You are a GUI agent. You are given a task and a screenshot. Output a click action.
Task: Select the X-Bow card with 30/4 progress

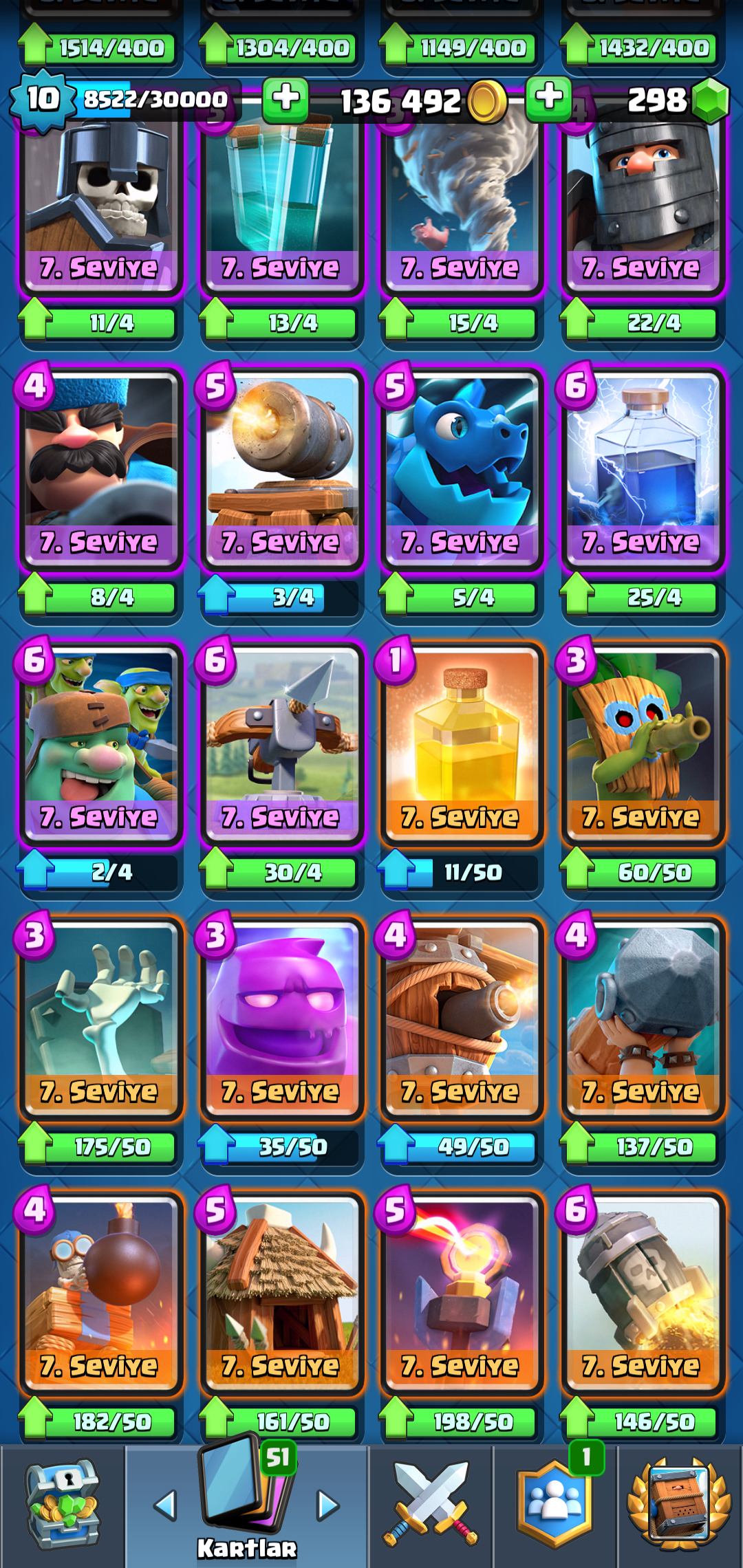coord(281,744)
